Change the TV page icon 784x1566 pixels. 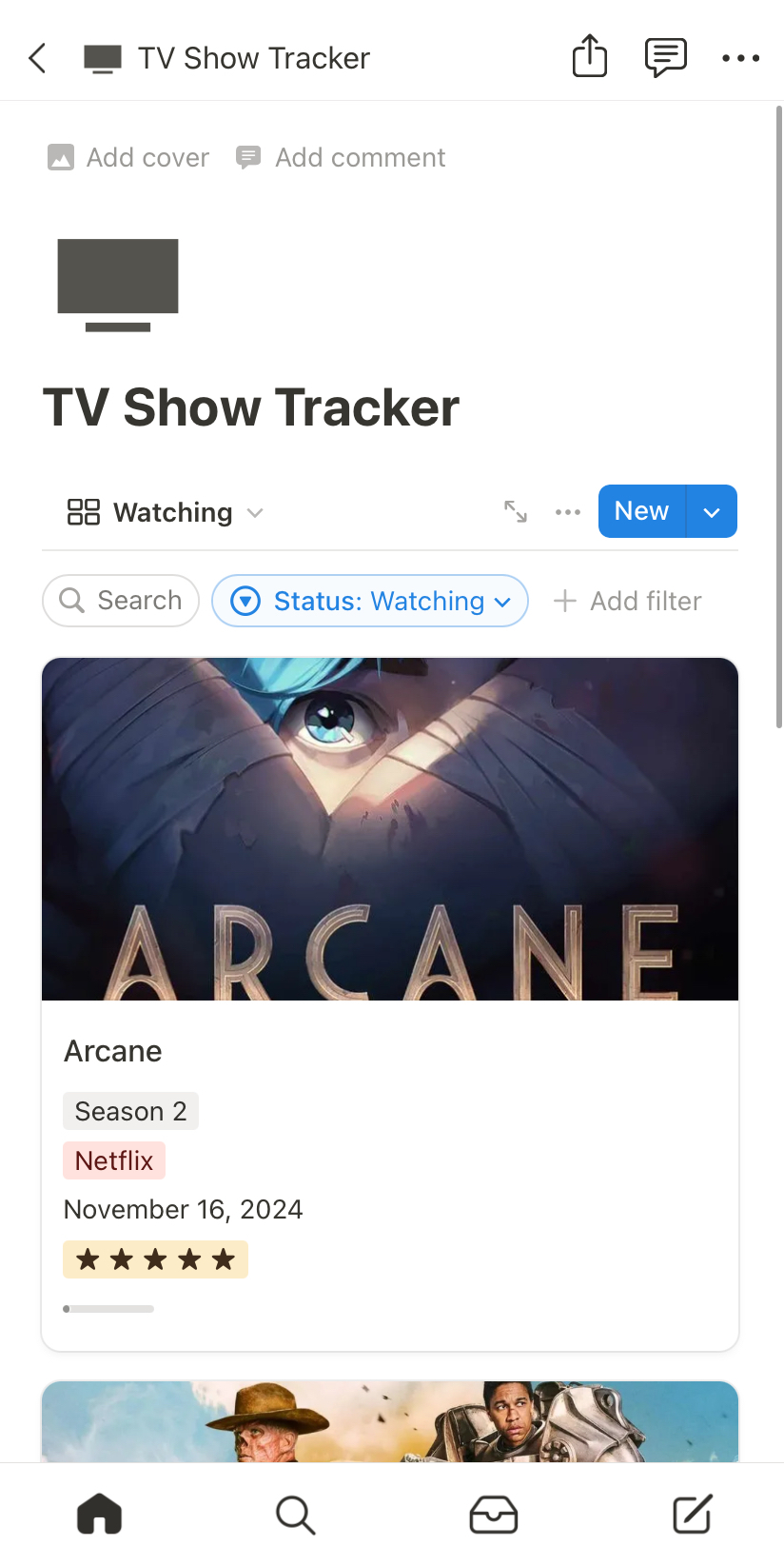coord(118,285)
